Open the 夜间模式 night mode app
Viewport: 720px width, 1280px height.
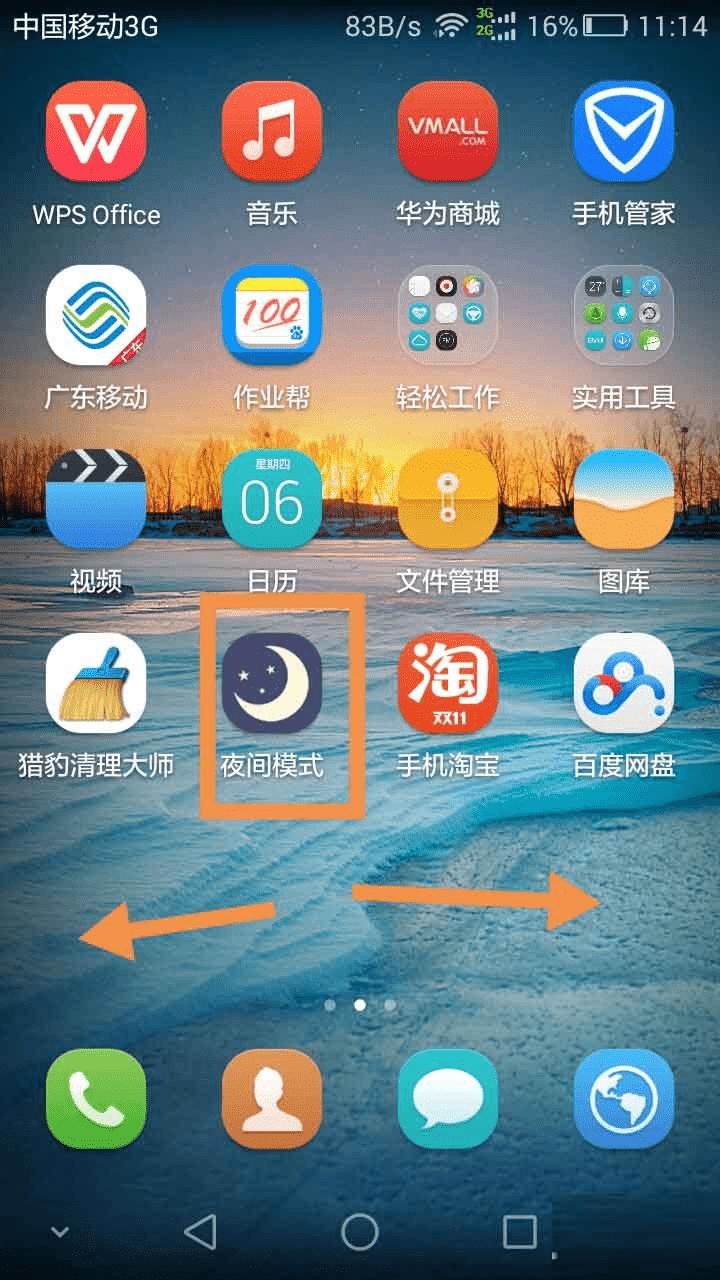pyautogui.click(x=272, y=684)
